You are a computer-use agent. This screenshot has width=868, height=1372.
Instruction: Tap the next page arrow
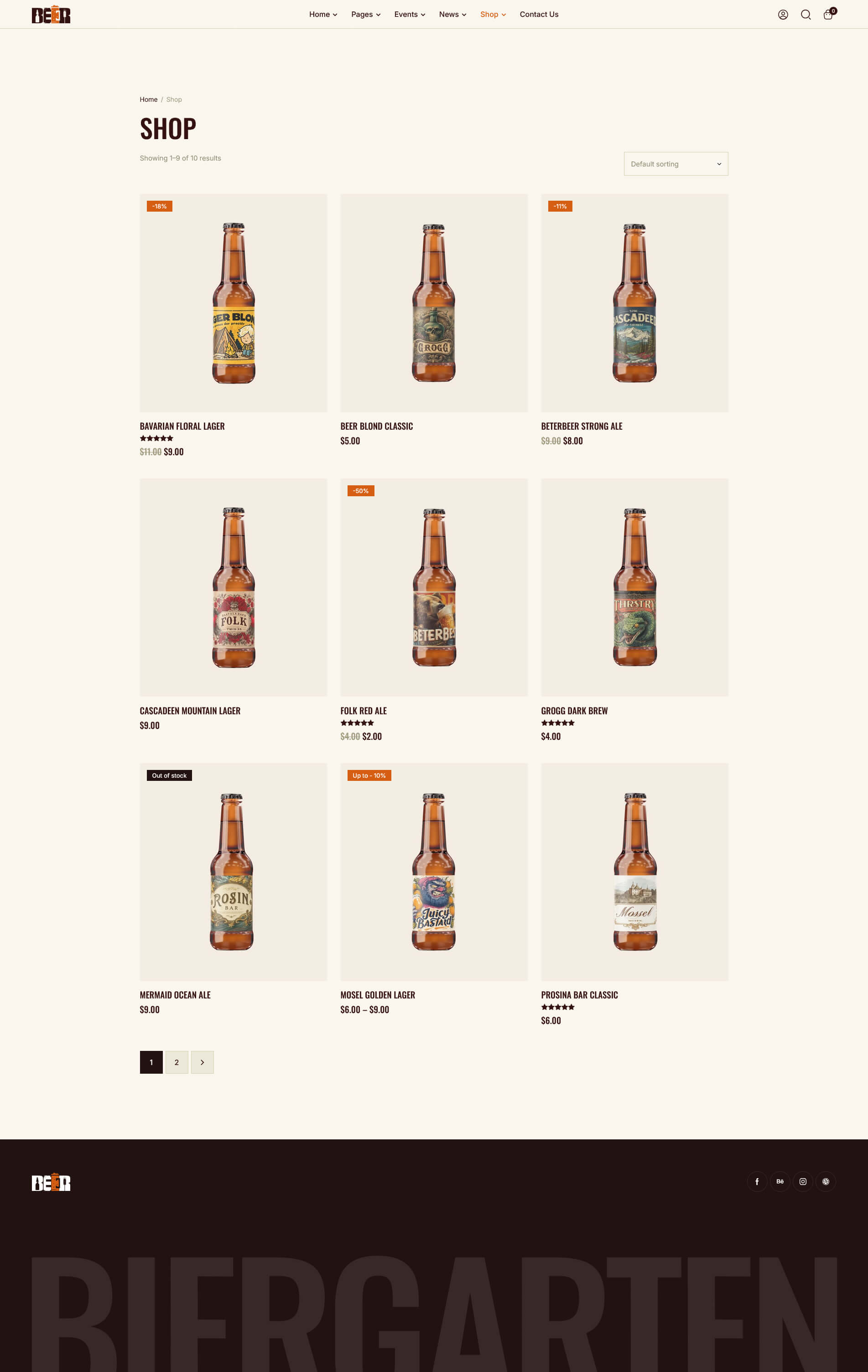coord(203,1062)
